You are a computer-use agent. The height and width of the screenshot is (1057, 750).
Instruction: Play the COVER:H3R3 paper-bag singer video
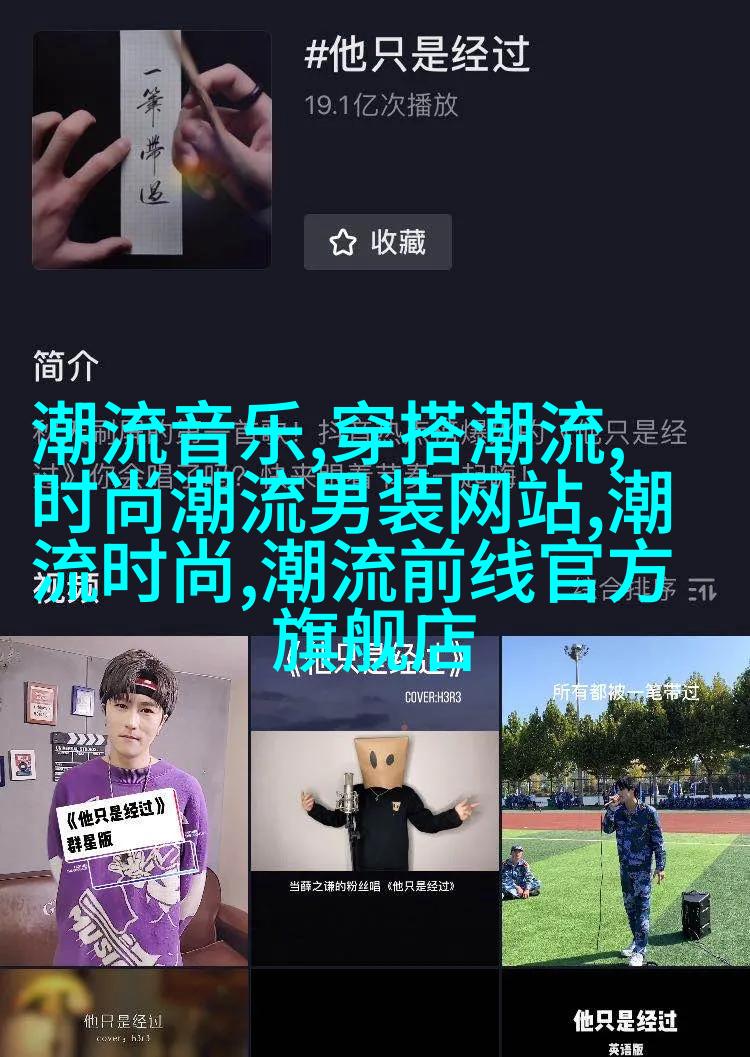[x=374, y=800]
